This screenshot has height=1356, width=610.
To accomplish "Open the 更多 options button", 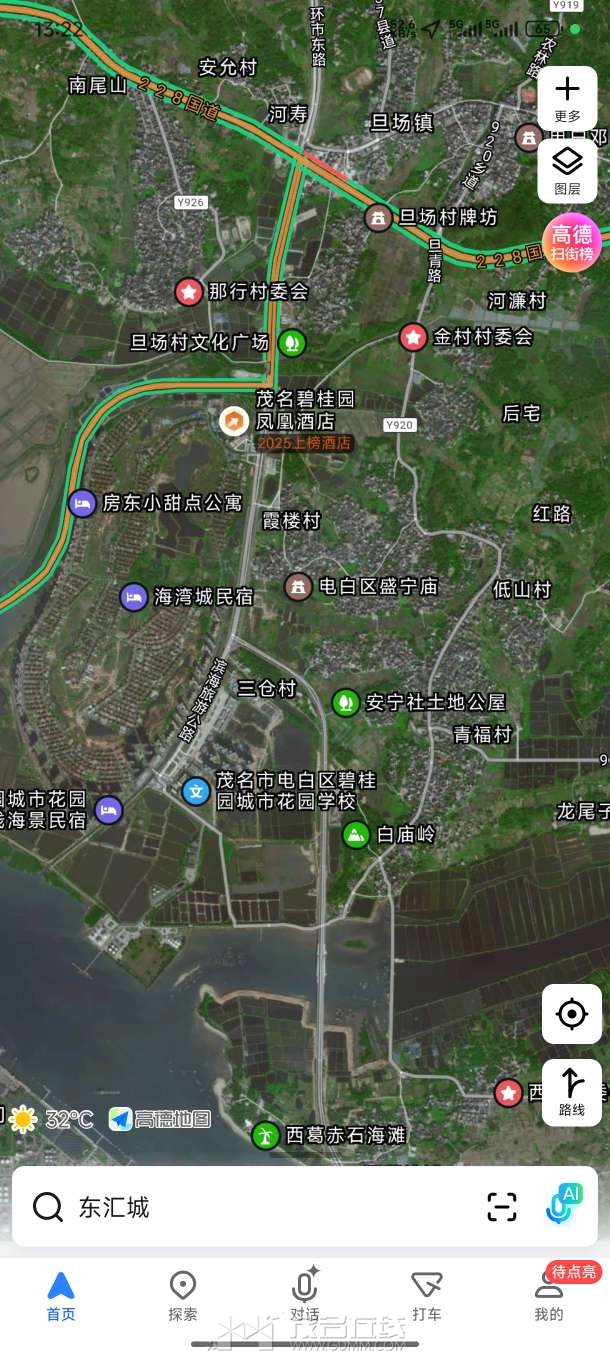I will pyautogui.click(x=567, y=98).
